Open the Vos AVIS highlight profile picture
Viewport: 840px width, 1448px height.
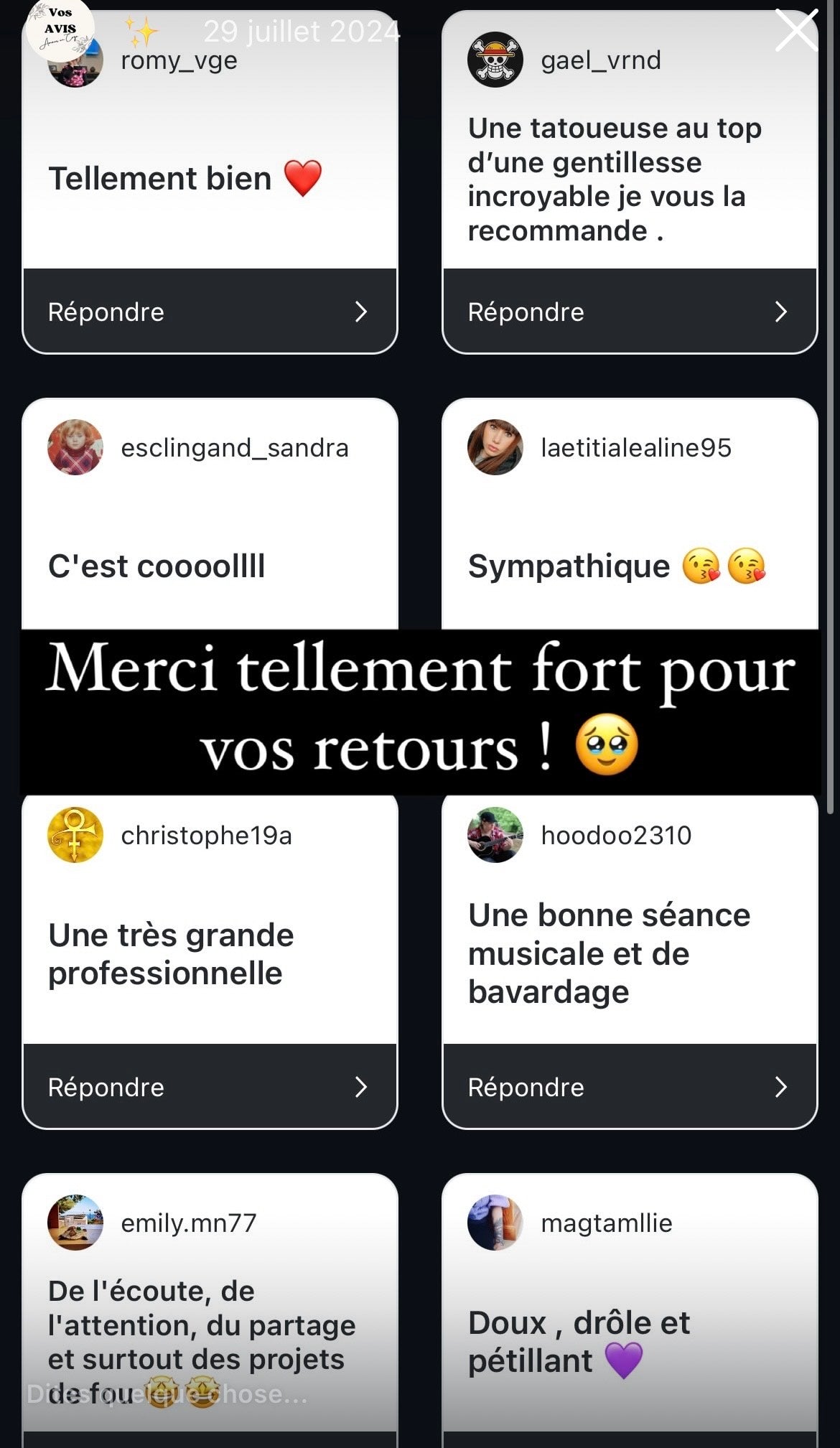60,29
